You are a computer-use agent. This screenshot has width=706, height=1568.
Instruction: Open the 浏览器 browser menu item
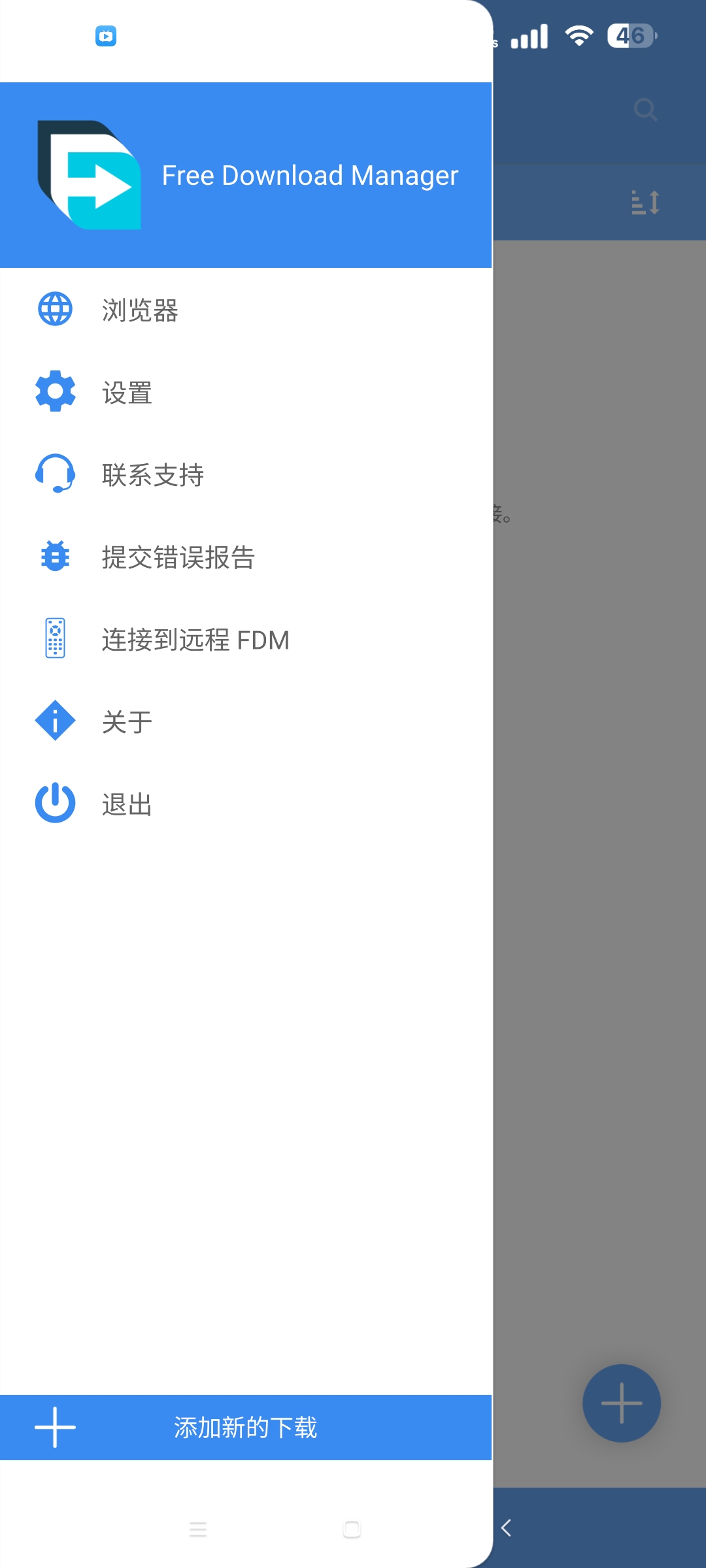click(140, 310)
